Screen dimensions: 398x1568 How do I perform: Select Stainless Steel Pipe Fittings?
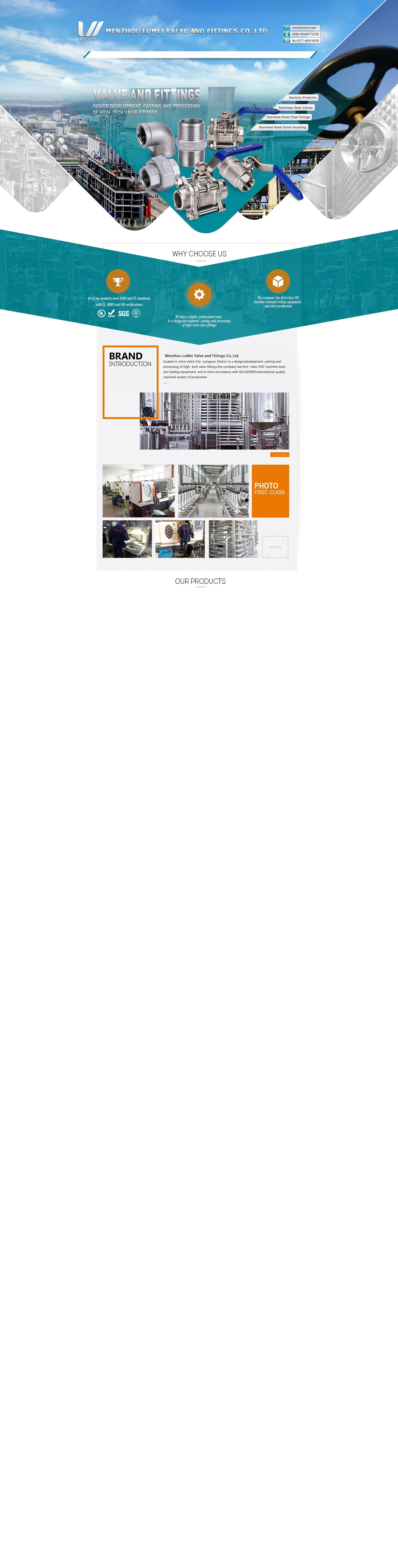coord(288,117)
